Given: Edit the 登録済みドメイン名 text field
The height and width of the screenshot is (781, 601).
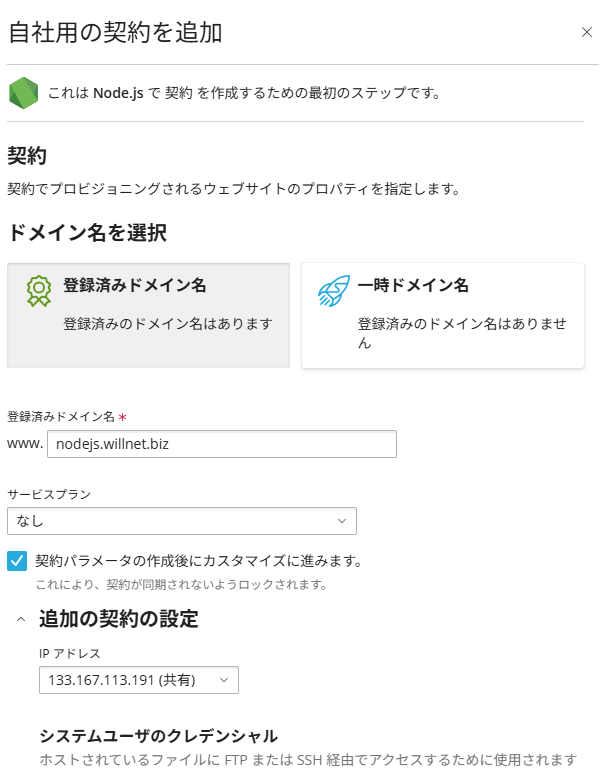Looking at the screenshot, I should pos(221,444).
